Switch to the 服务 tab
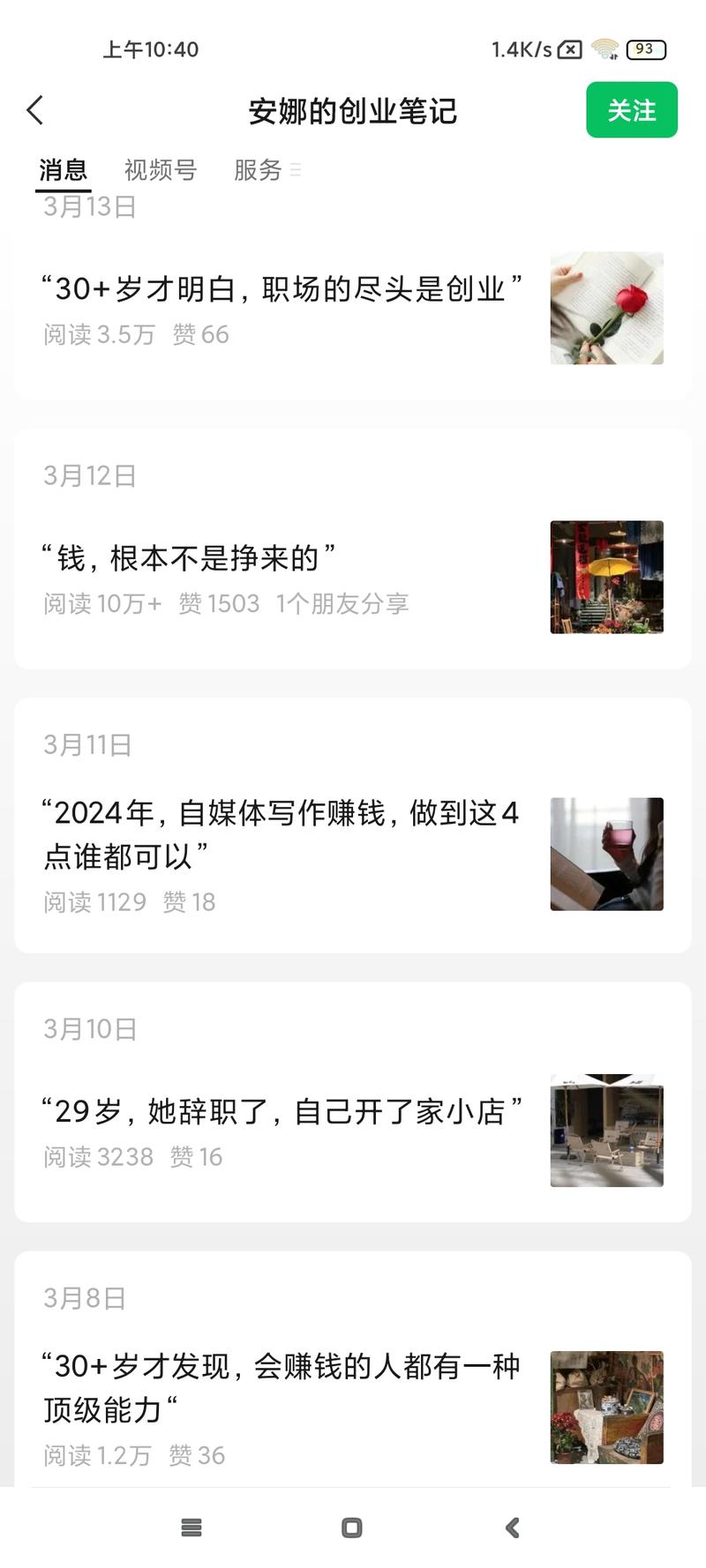This screenshot has height=1568, width=706. pyautogui.click(x=257, y=170)
